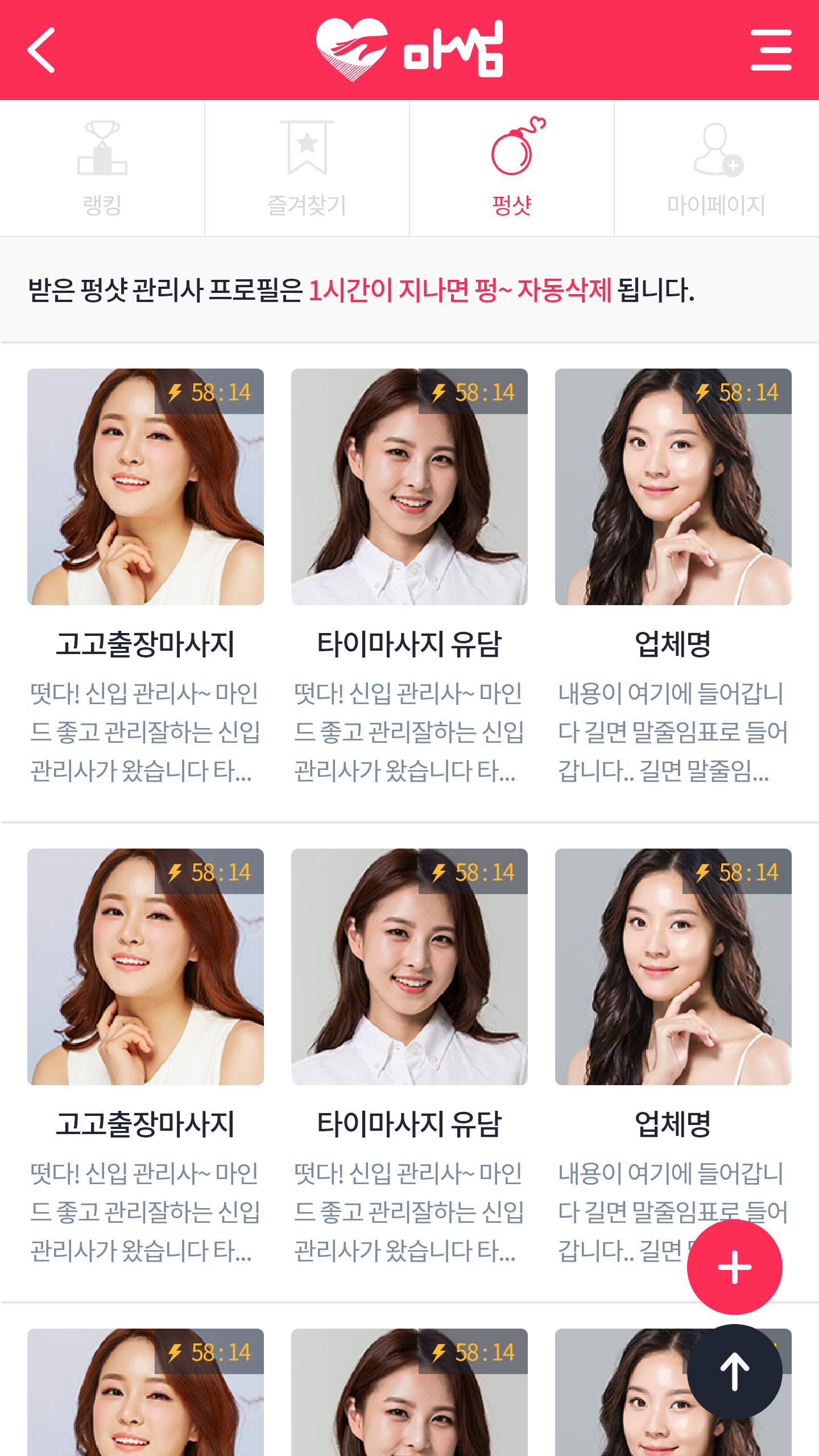Switch to the 랭킹 tab
The height and width of the screenshot is (1456, 819).
coord(102,168)
